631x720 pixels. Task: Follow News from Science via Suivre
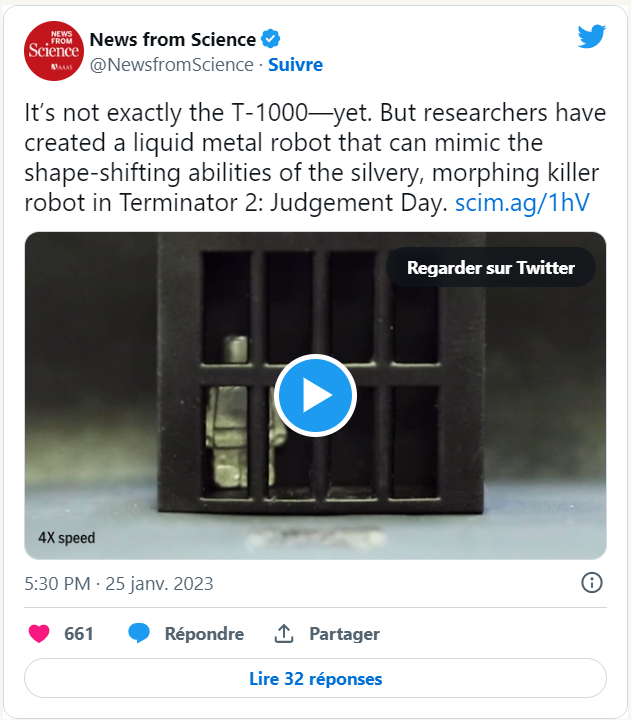[x=295, y=65]
